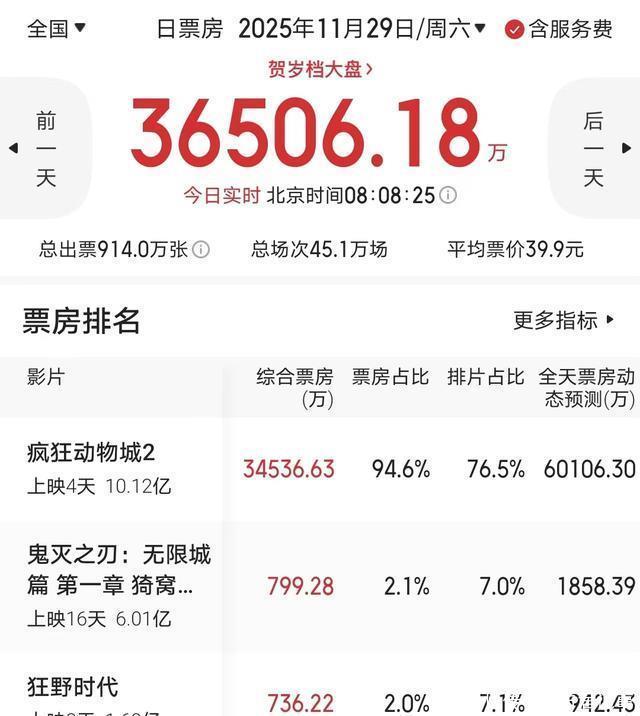This screenshot has width=640, height=716.
Task: Go to the next day 后一天
Action: click(595, 149)
